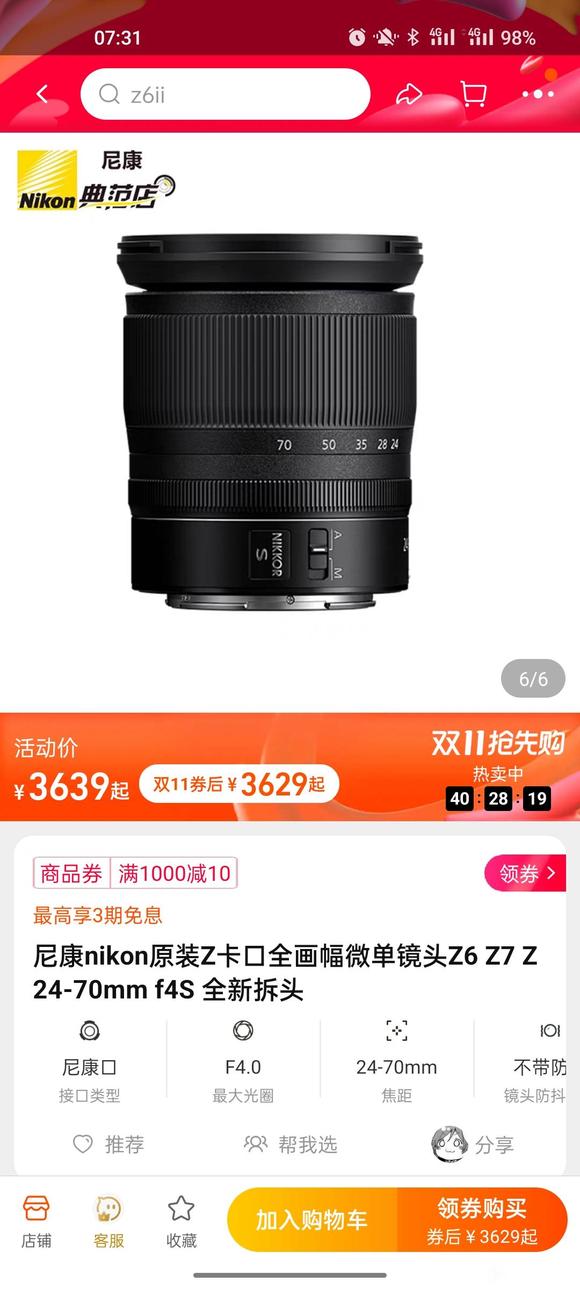Open the 店铺 store page
The image size is (580, 1289).
[36, 1221]
